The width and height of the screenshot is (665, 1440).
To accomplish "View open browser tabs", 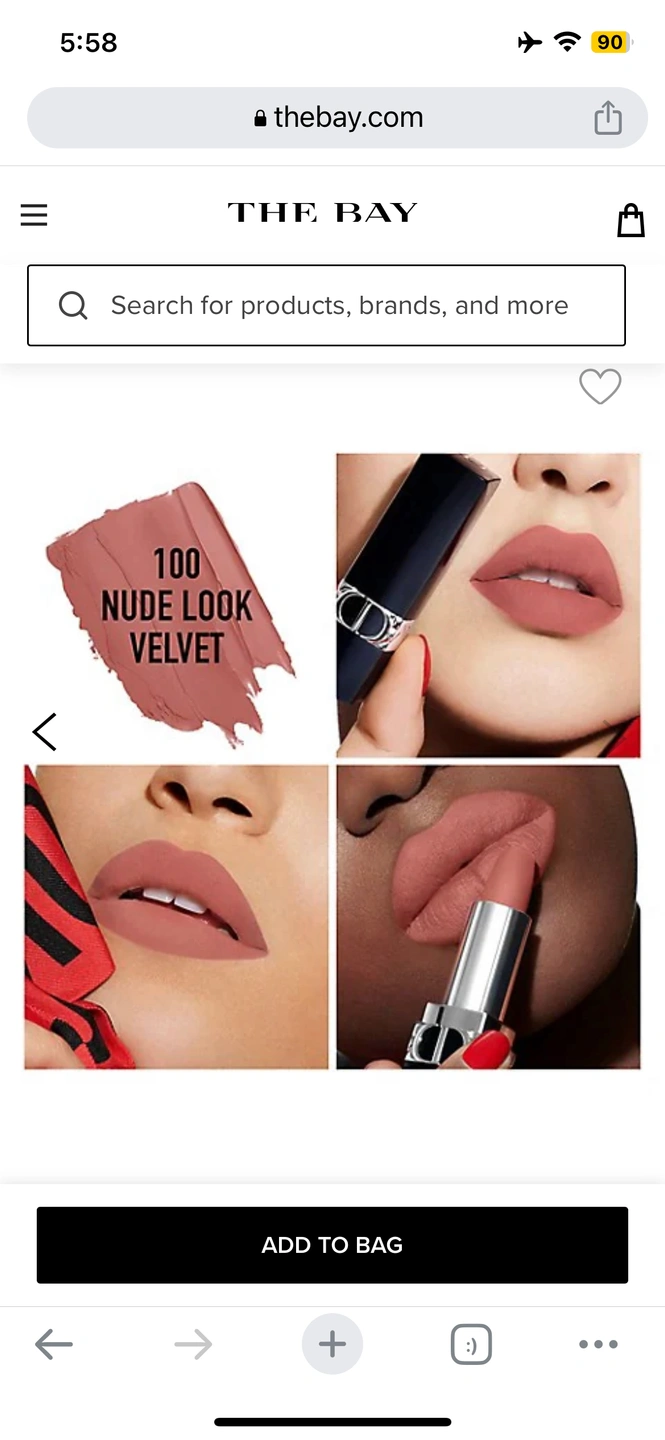I will (x=471, y=1345).
